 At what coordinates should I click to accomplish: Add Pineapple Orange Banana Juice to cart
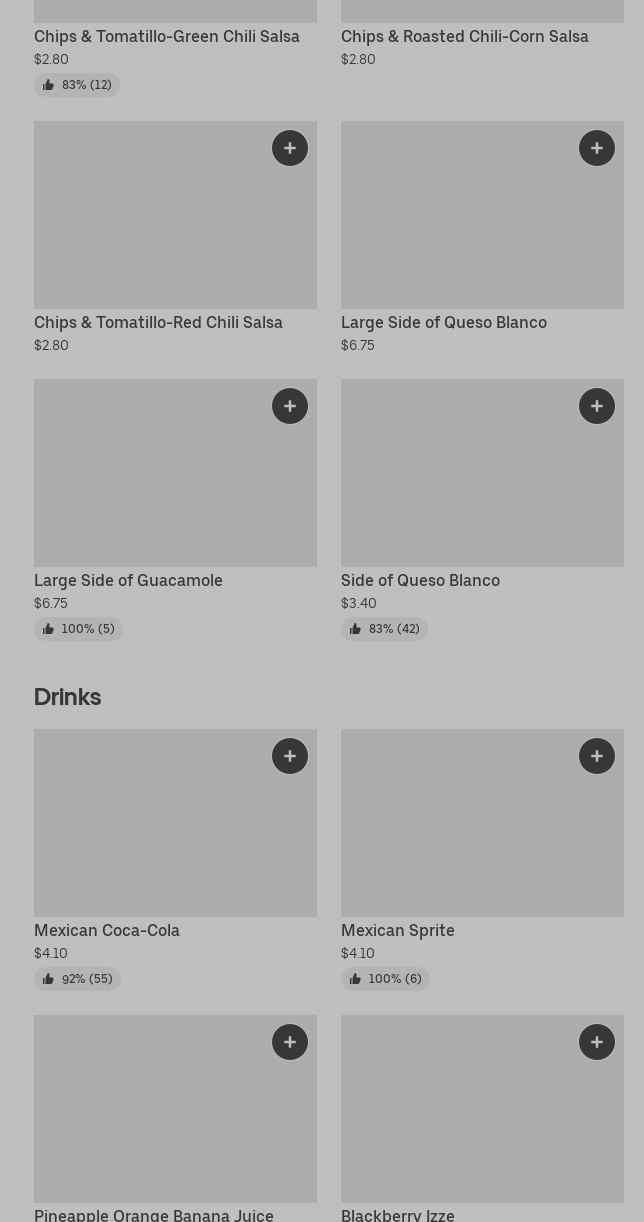pos(290,1042)
